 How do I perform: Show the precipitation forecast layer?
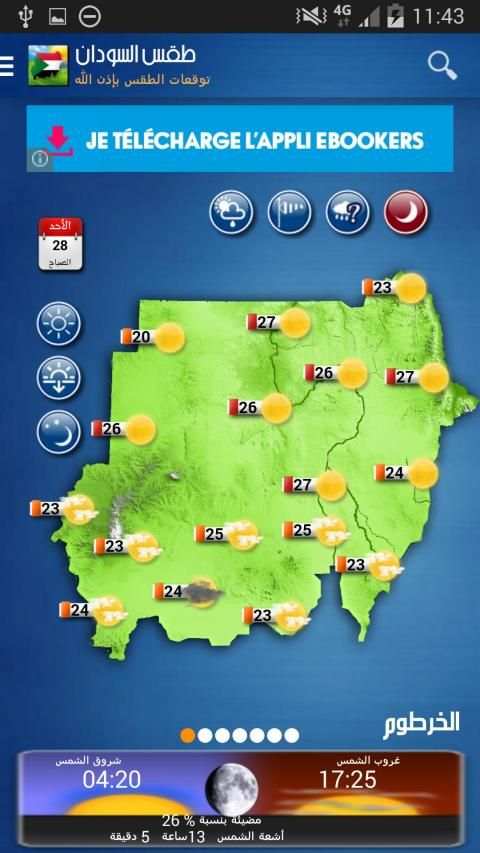[x=232, y=212]
